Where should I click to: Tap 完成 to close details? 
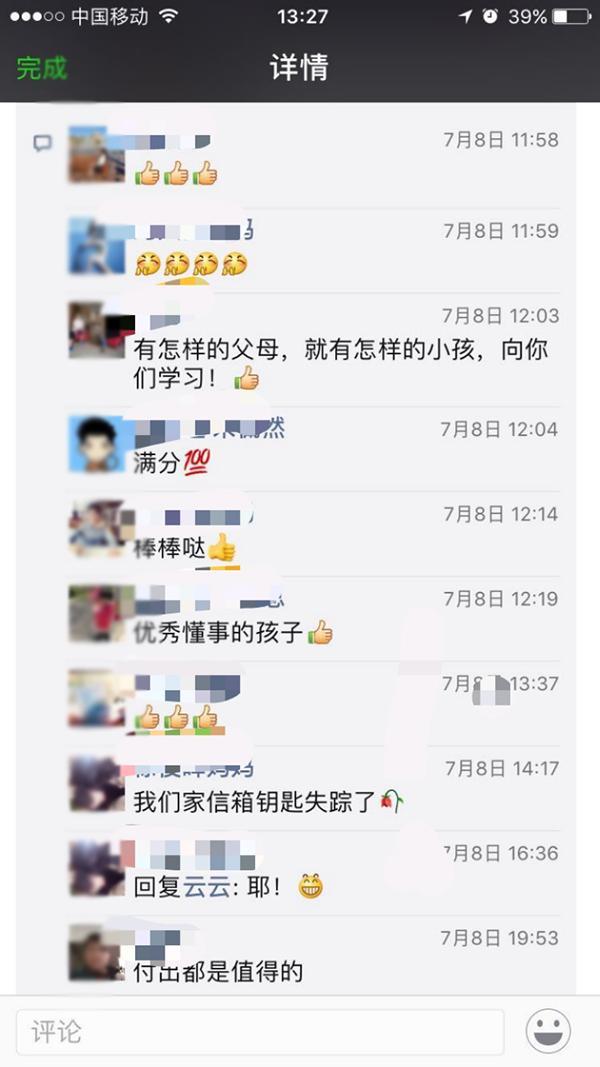[42, 68]
